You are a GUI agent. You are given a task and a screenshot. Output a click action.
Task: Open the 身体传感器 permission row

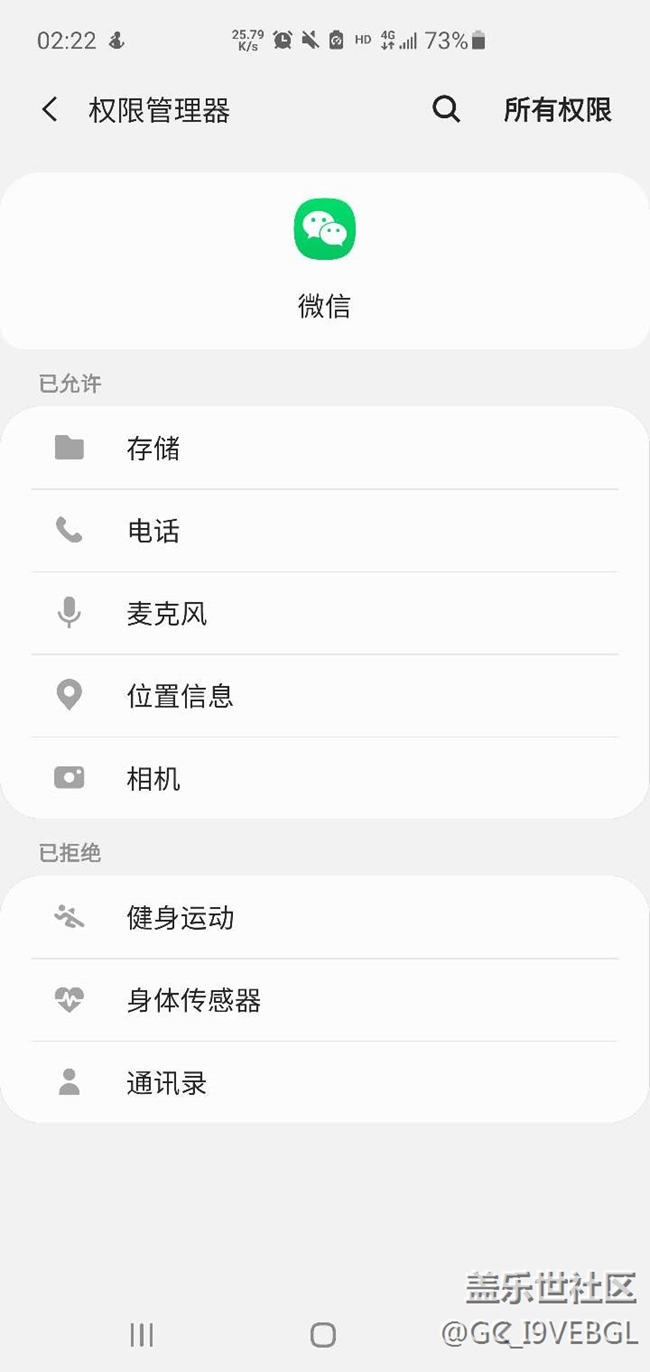[325, 1000]
